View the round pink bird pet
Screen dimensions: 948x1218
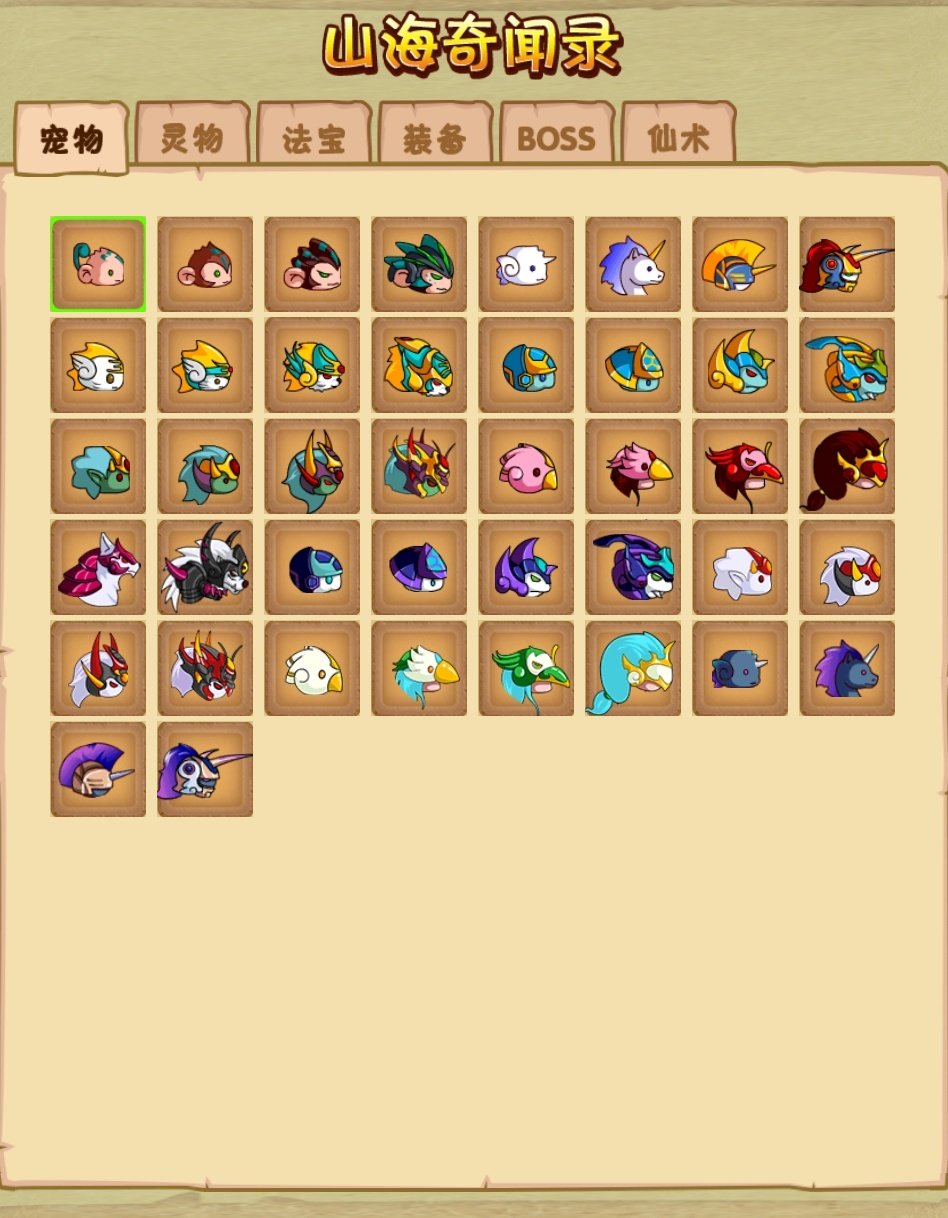tap(526, 467)
